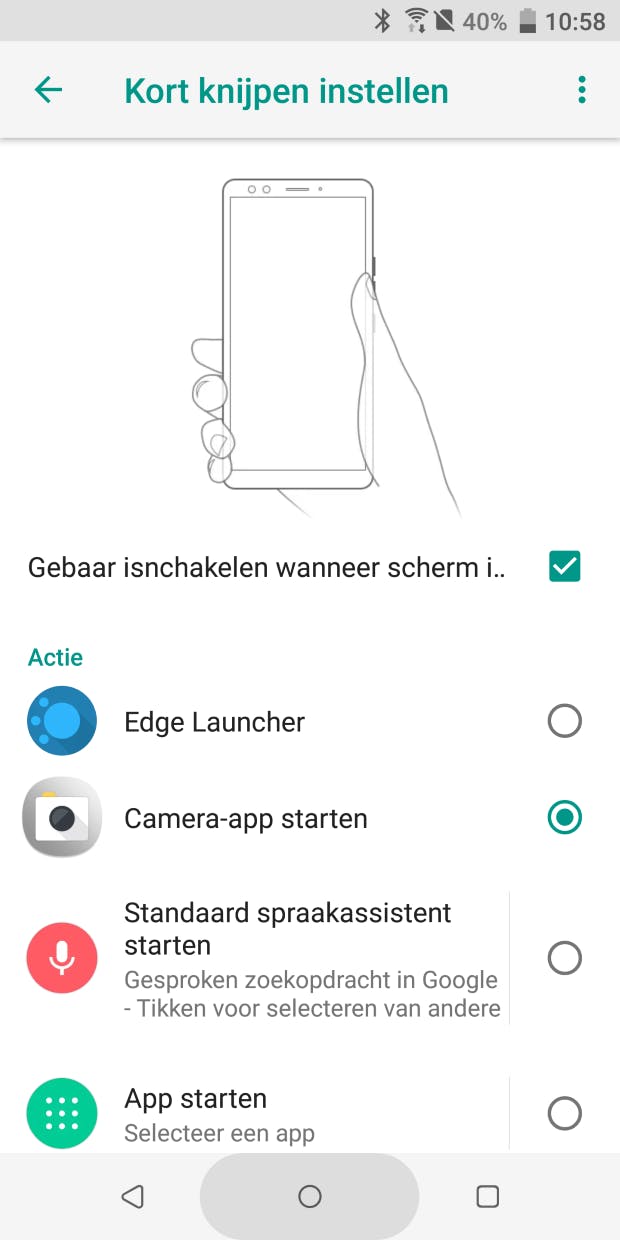620x1240 pixels.
Task: Go back from Kort knijpen instellen
Action: tap(48, 91)
